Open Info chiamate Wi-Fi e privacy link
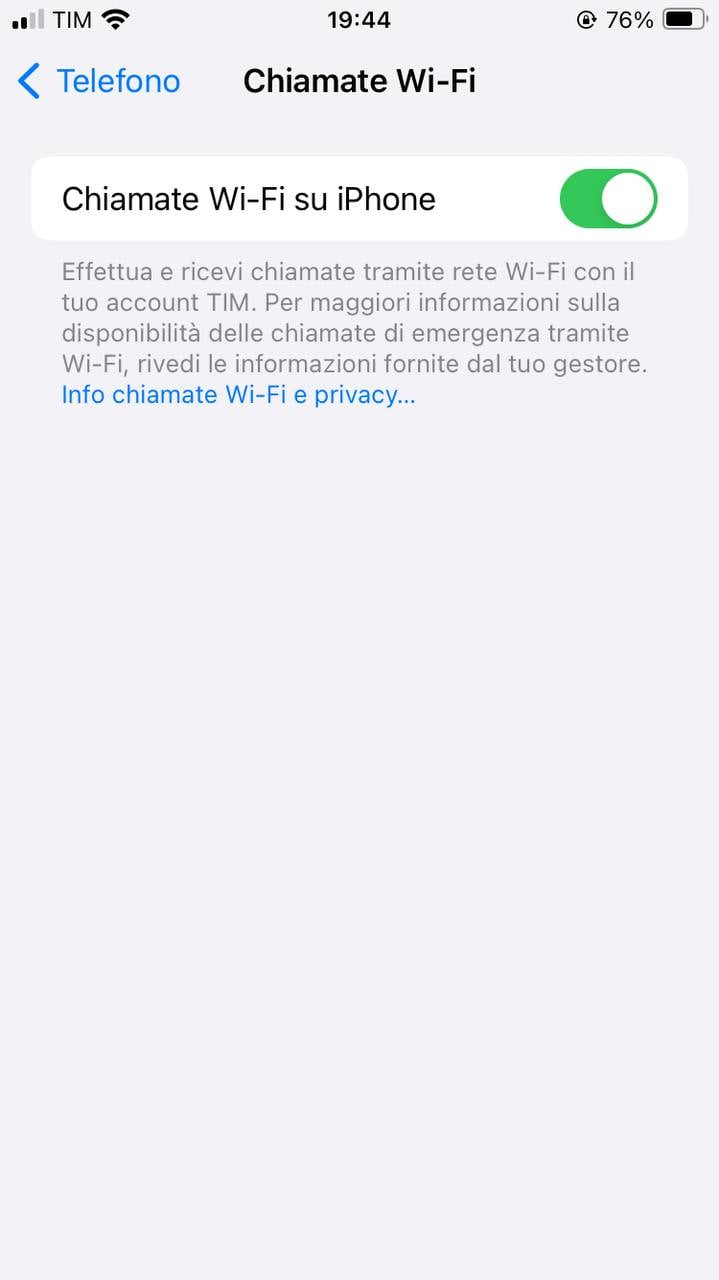Image resolution: width=719 pixels, height=1280 pixels. click(x=238, y=395)
